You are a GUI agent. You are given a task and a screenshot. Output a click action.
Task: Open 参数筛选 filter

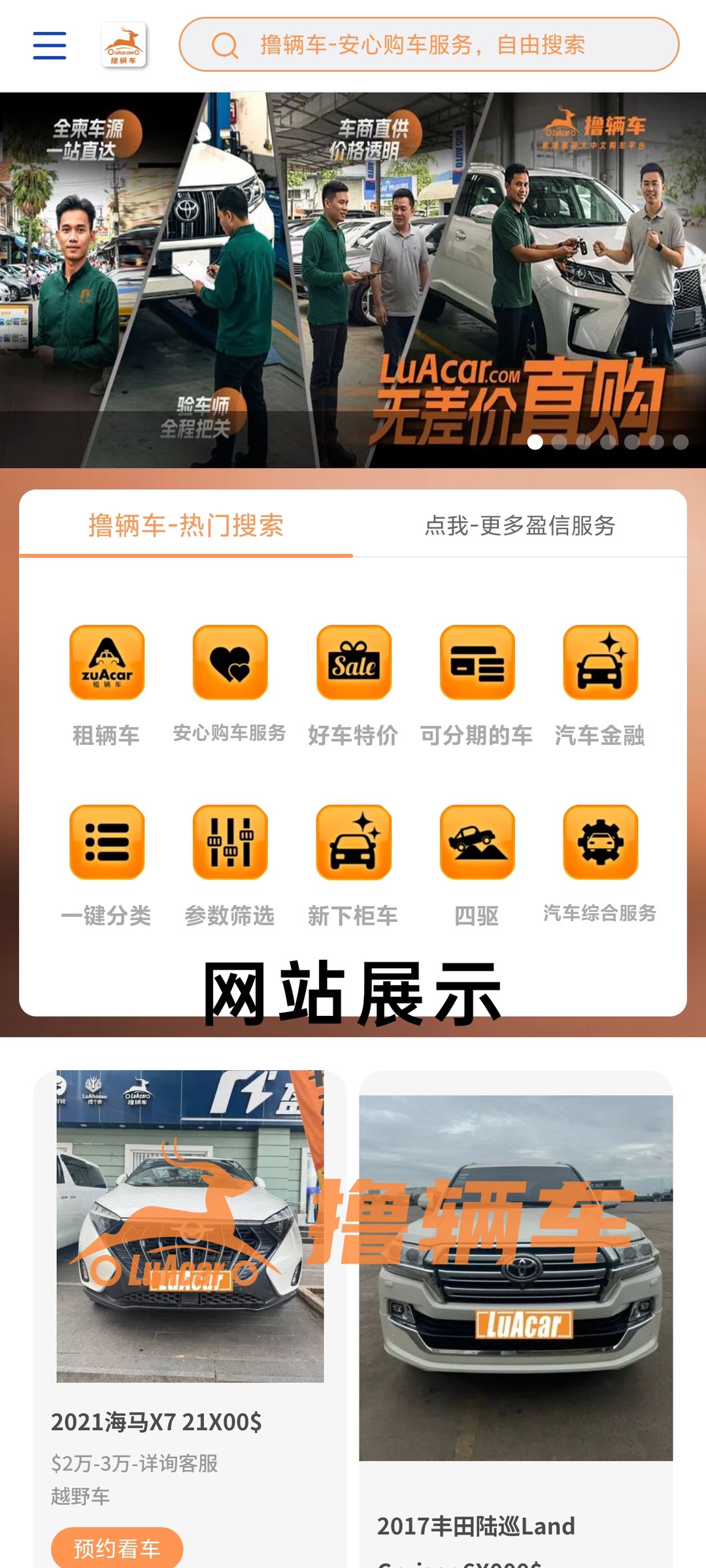point(229,842)
